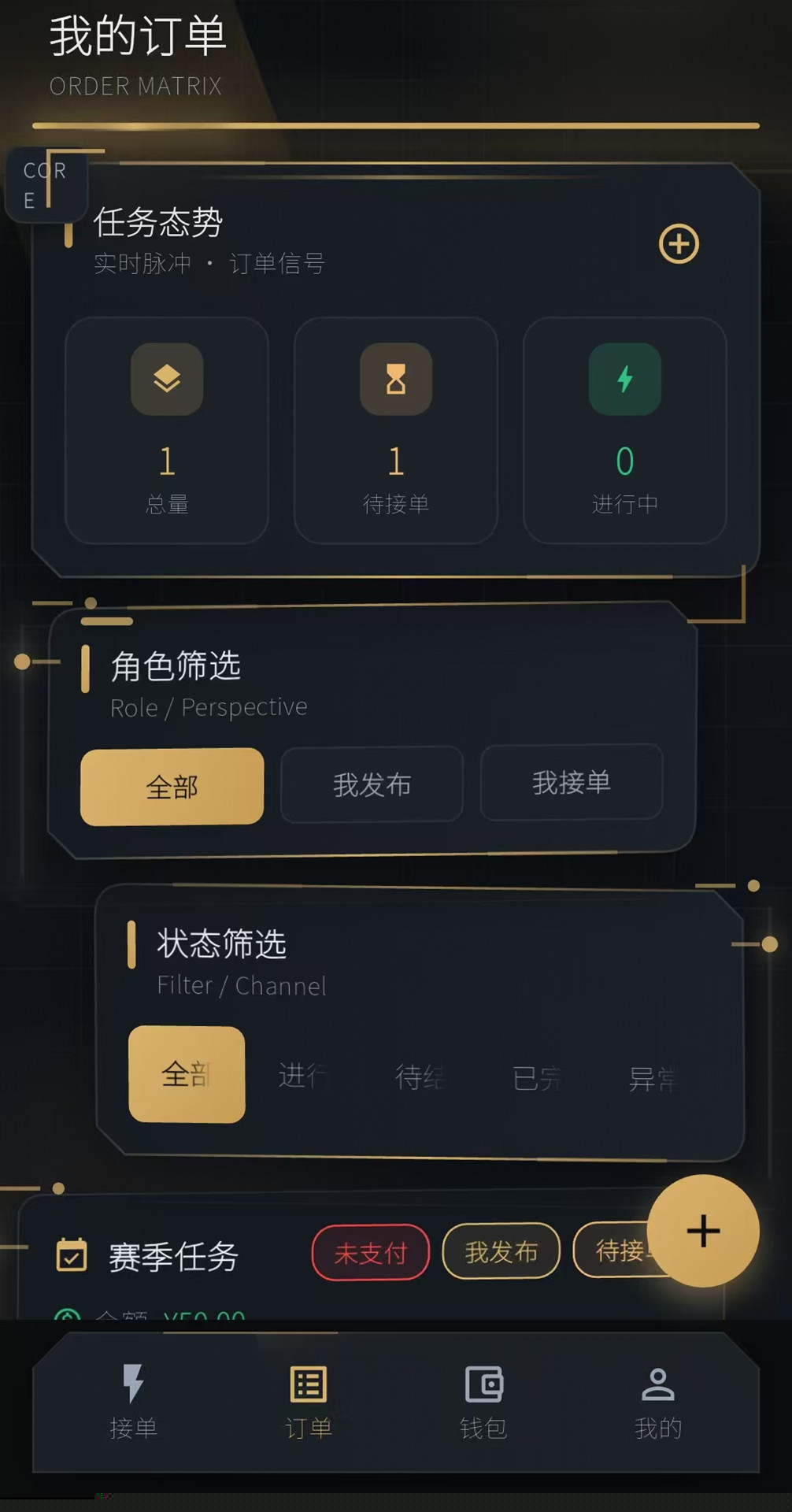The height and width of the screenshot is (1512, 792).
Task: Filter by 我发布 role
Action: (x=372, y=784)
